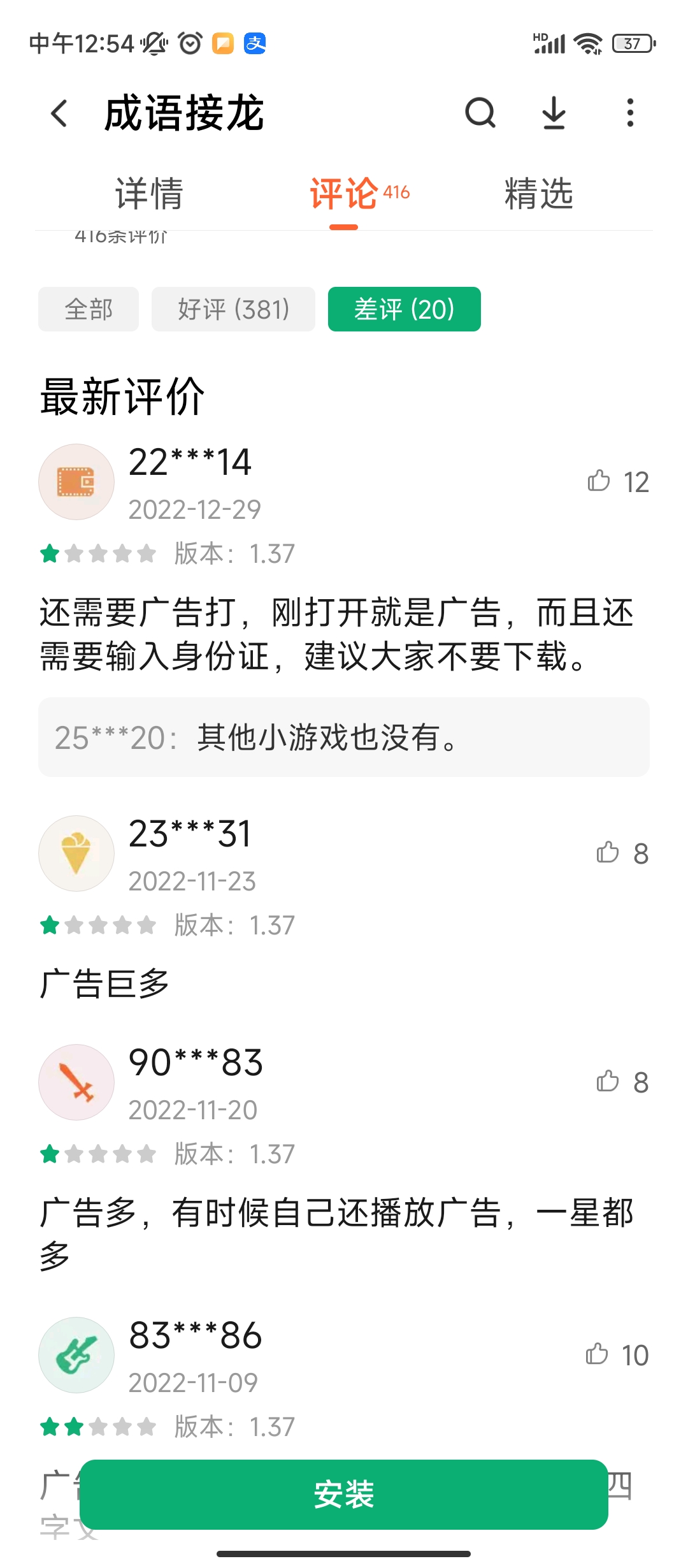Switch to the 详情 tab
Screen dimensions: 688x1568
[x=150, y=194]
